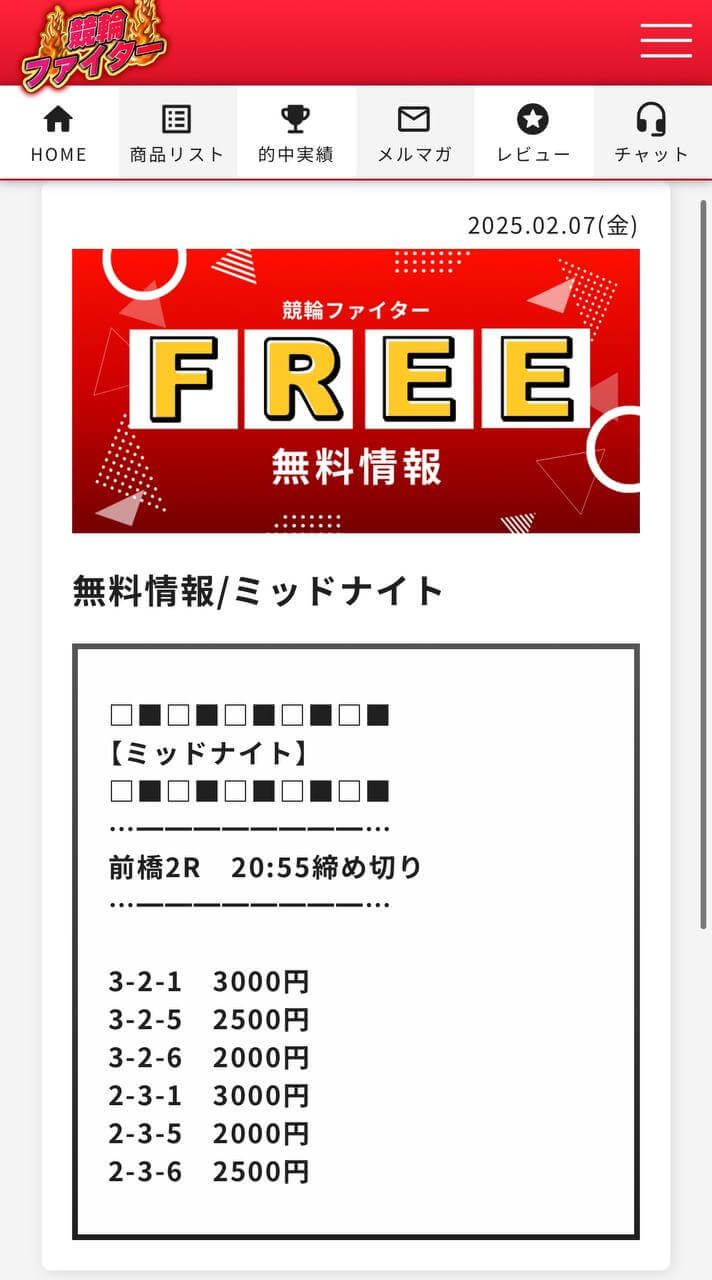The width and height of the screenshot is (712, 1280).
Task: Go to the HOME tab
Action: pyautogui.click(x=59, y=133)
